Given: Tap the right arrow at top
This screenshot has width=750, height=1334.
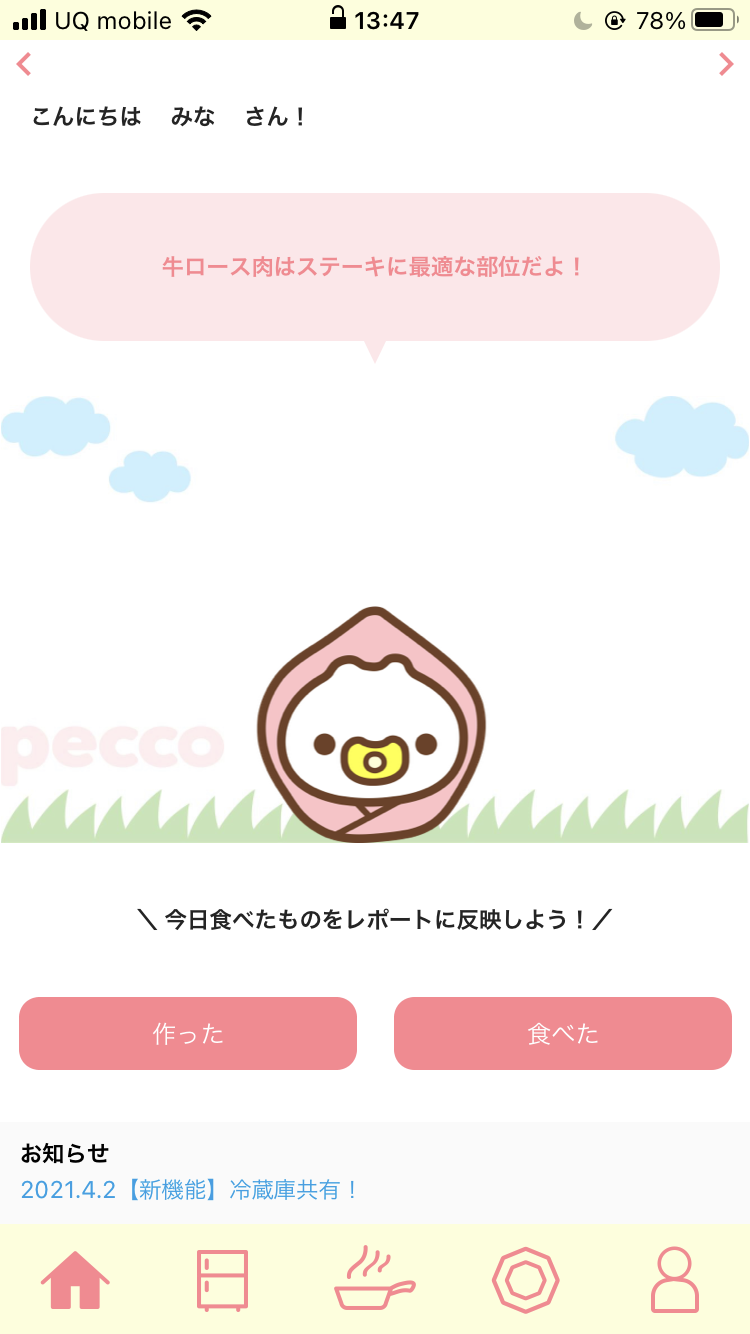Looking at the screenshot, I should [726, 65].
